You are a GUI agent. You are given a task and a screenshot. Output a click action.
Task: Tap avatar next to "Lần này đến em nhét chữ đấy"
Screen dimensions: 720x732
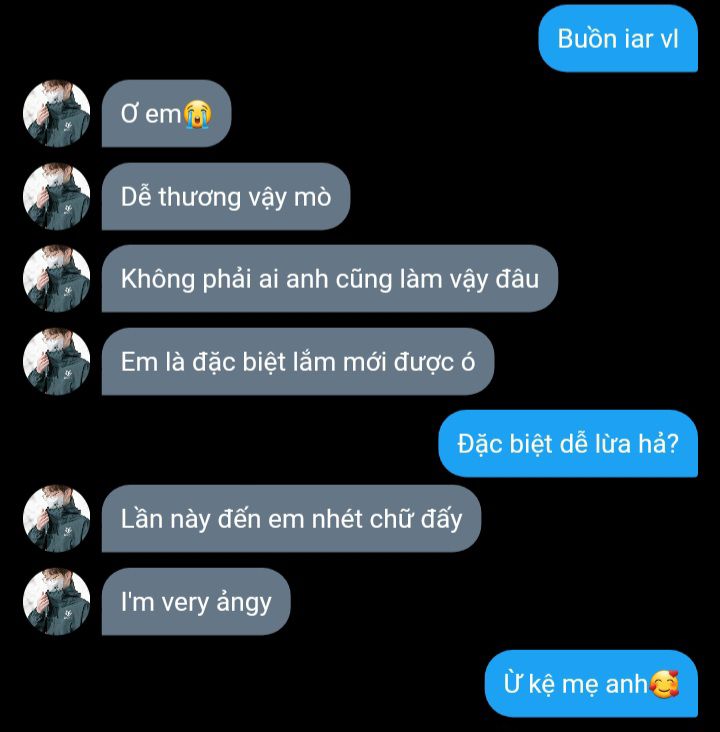[x=56, y=519]
